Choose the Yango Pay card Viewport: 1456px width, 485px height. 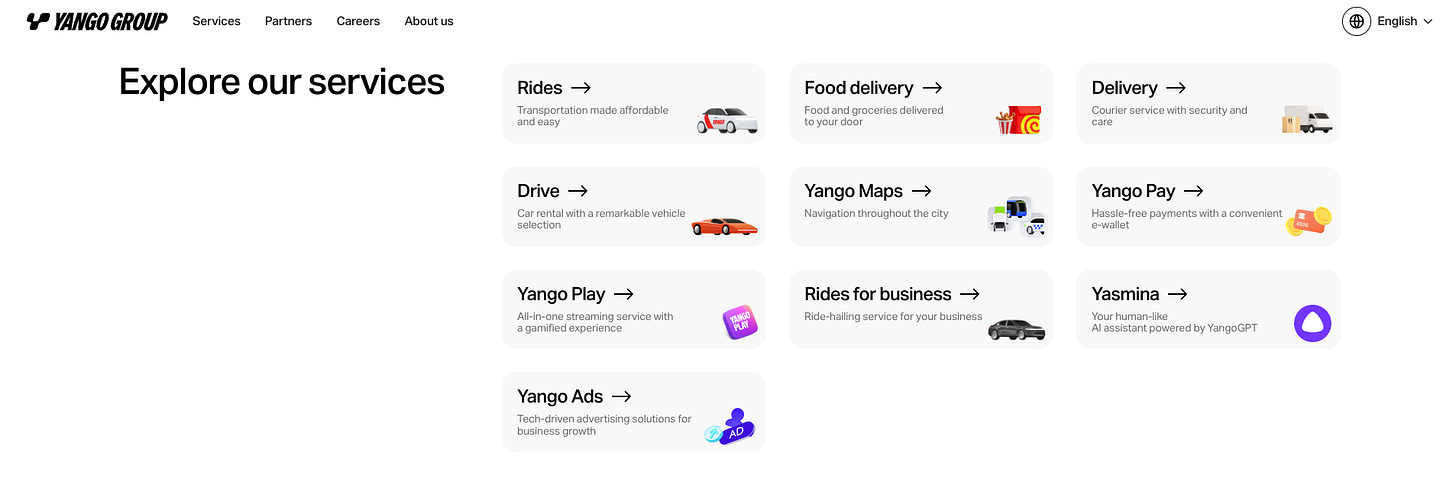(x=1207, y=206)
